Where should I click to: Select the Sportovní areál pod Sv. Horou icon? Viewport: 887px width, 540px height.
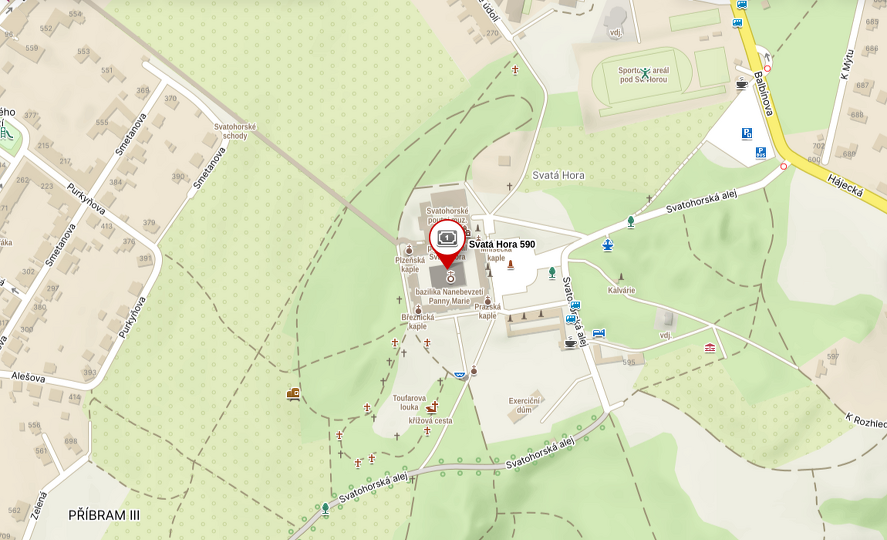(646, 72)
